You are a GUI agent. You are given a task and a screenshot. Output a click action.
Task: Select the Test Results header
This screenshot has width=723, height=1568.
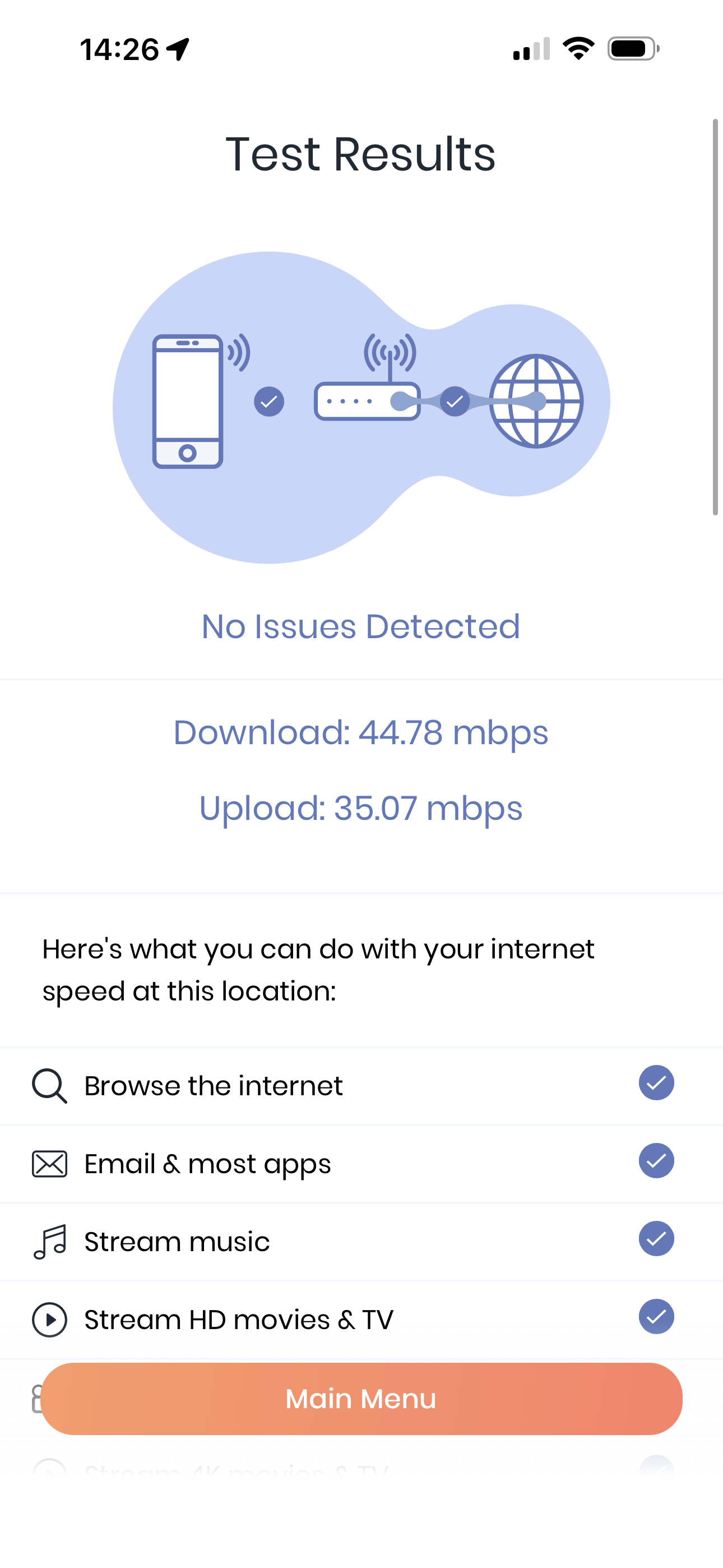pos(361,154)
